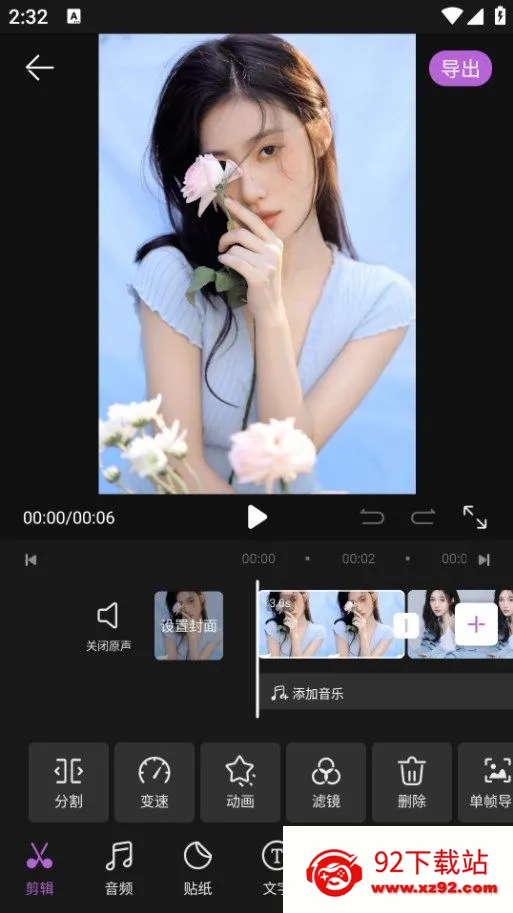513x913 pixels.
Task: Apply a filter using 滤镜
Action: pyautogui.click(x=326, y=782)
